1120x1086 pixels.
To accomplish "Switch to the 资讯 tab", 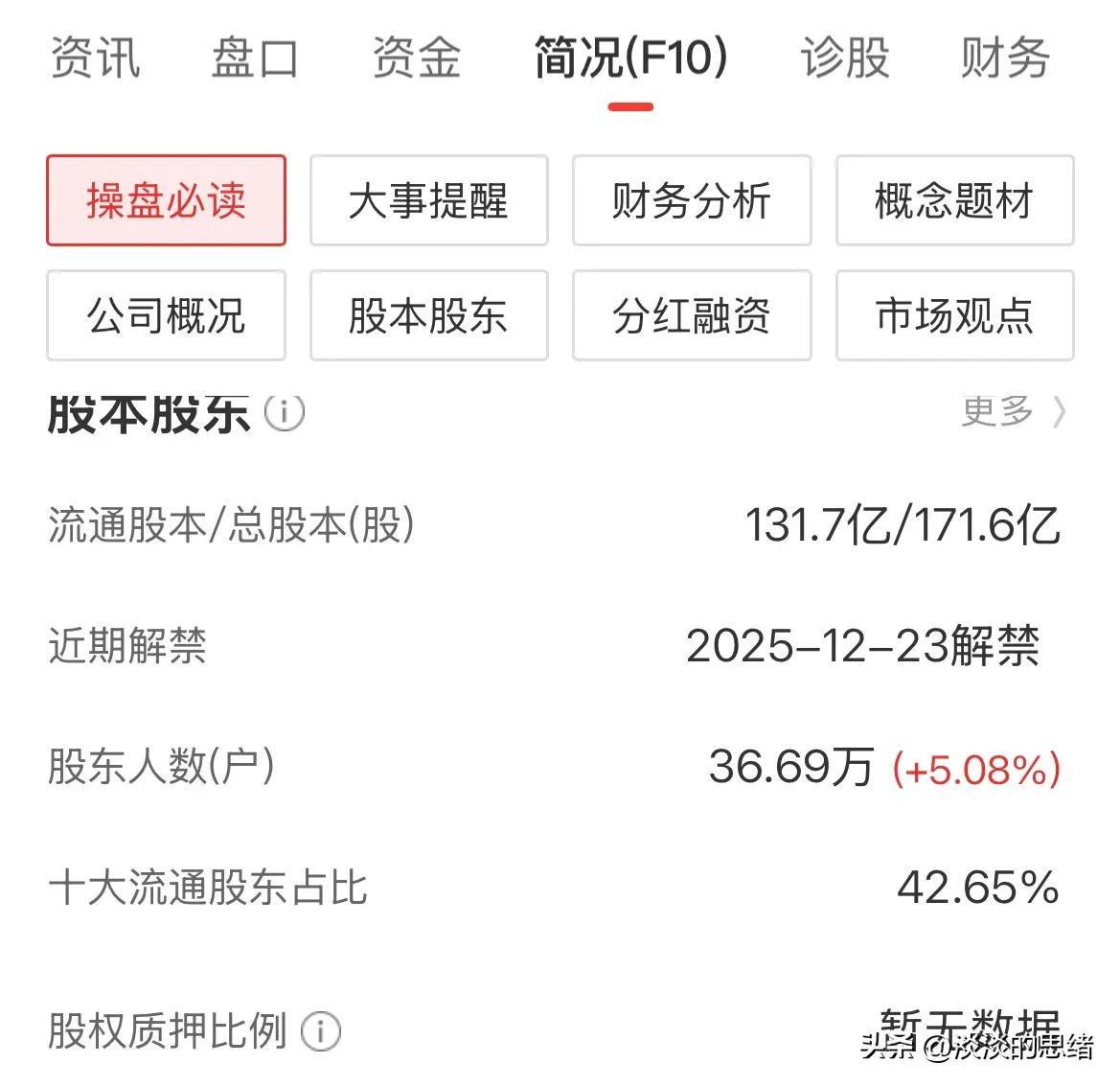I will (x=95, y=58).
